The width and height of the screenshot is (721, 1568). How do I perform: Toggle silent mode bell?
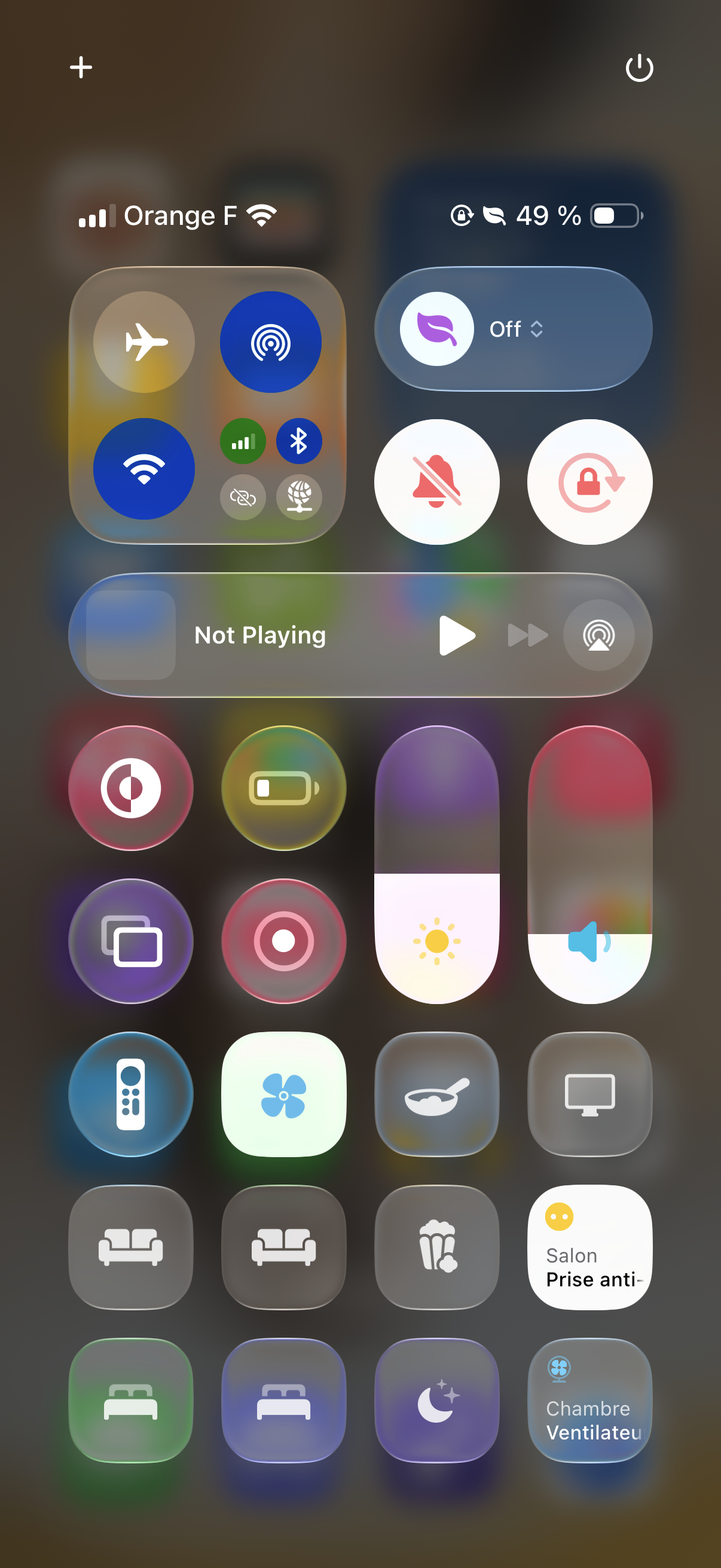(x=437, y=482)
